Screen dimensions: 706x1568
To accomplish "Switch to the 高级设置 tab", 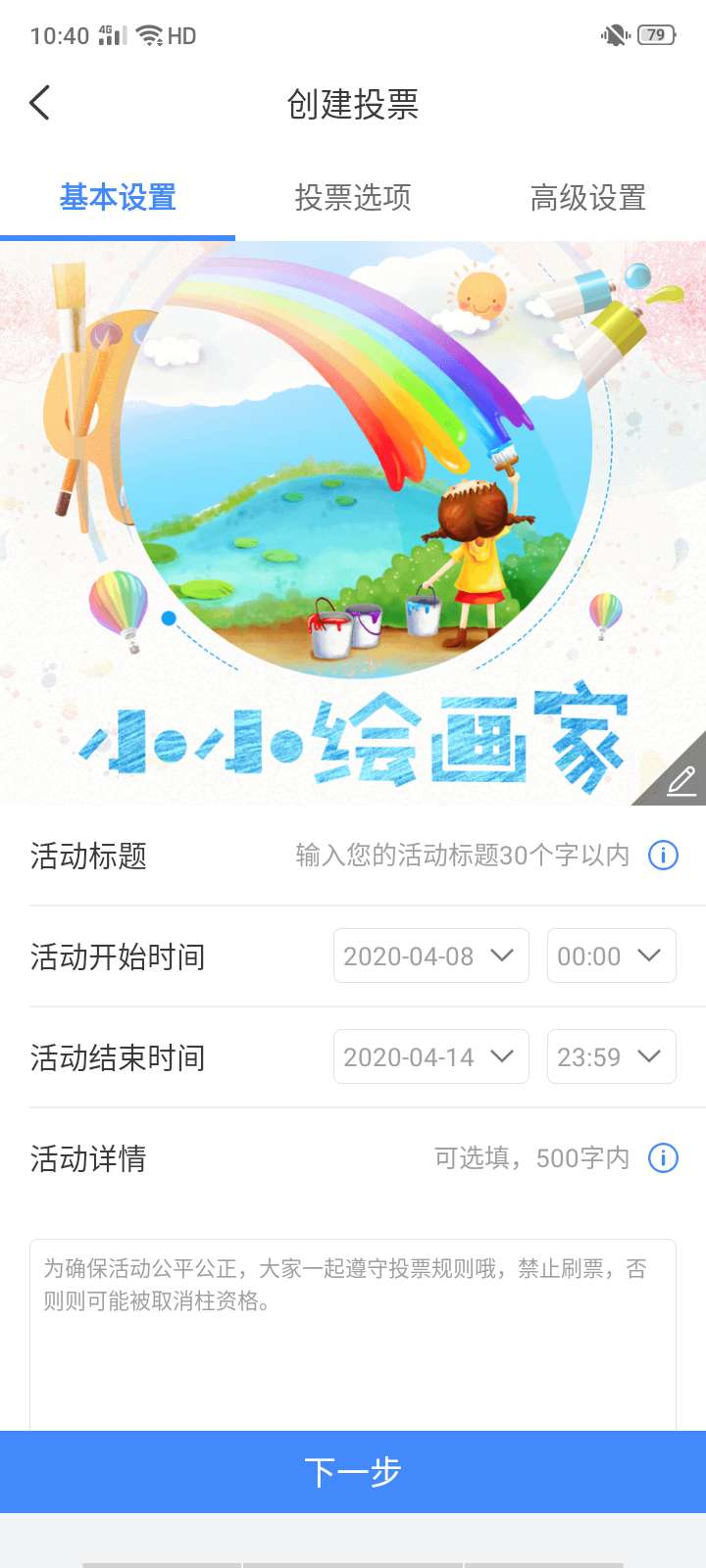I will point(587,198).
